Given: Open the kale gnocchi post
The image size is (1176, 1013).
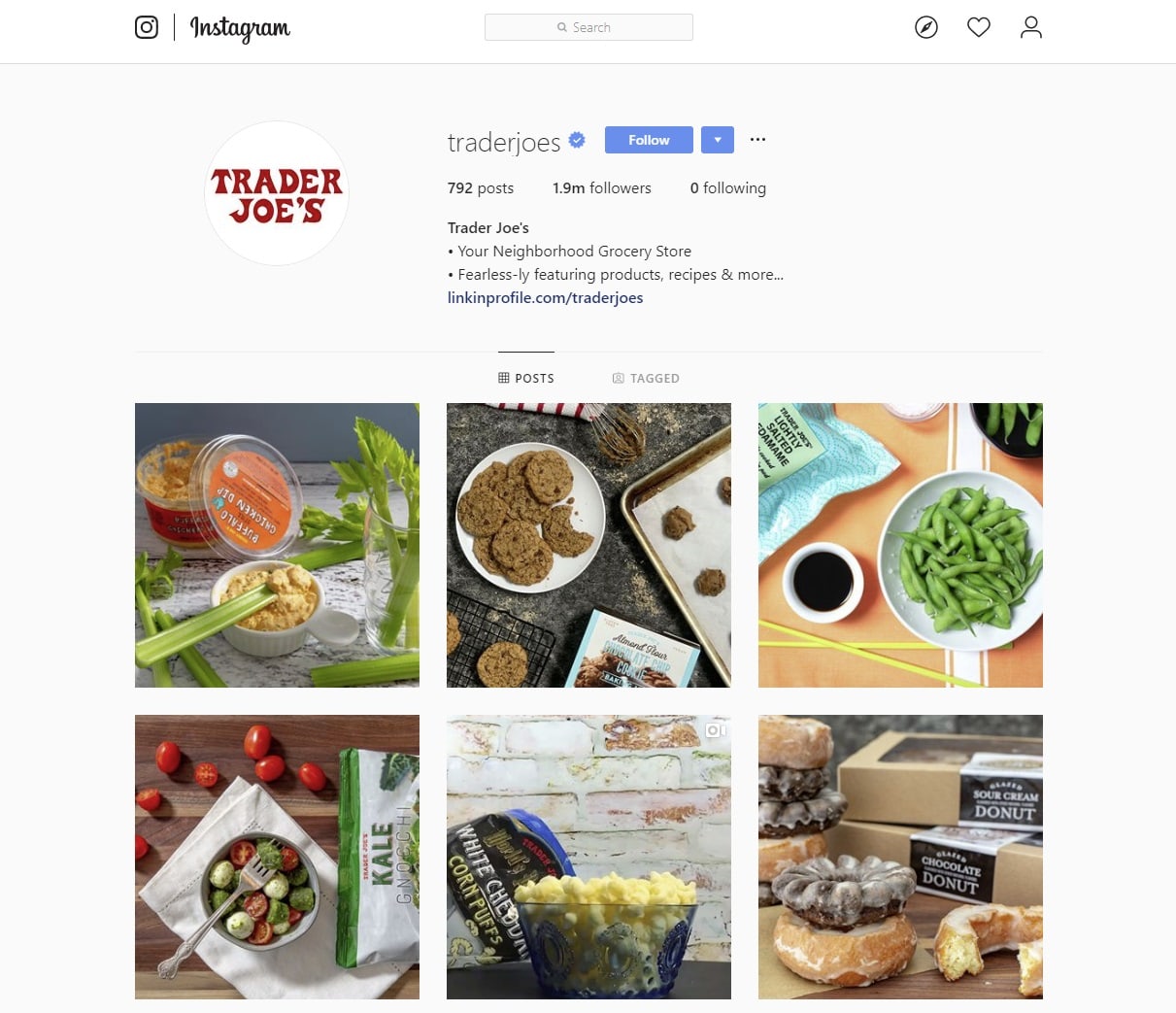Looking at the screenshot, I should (277, 857).
